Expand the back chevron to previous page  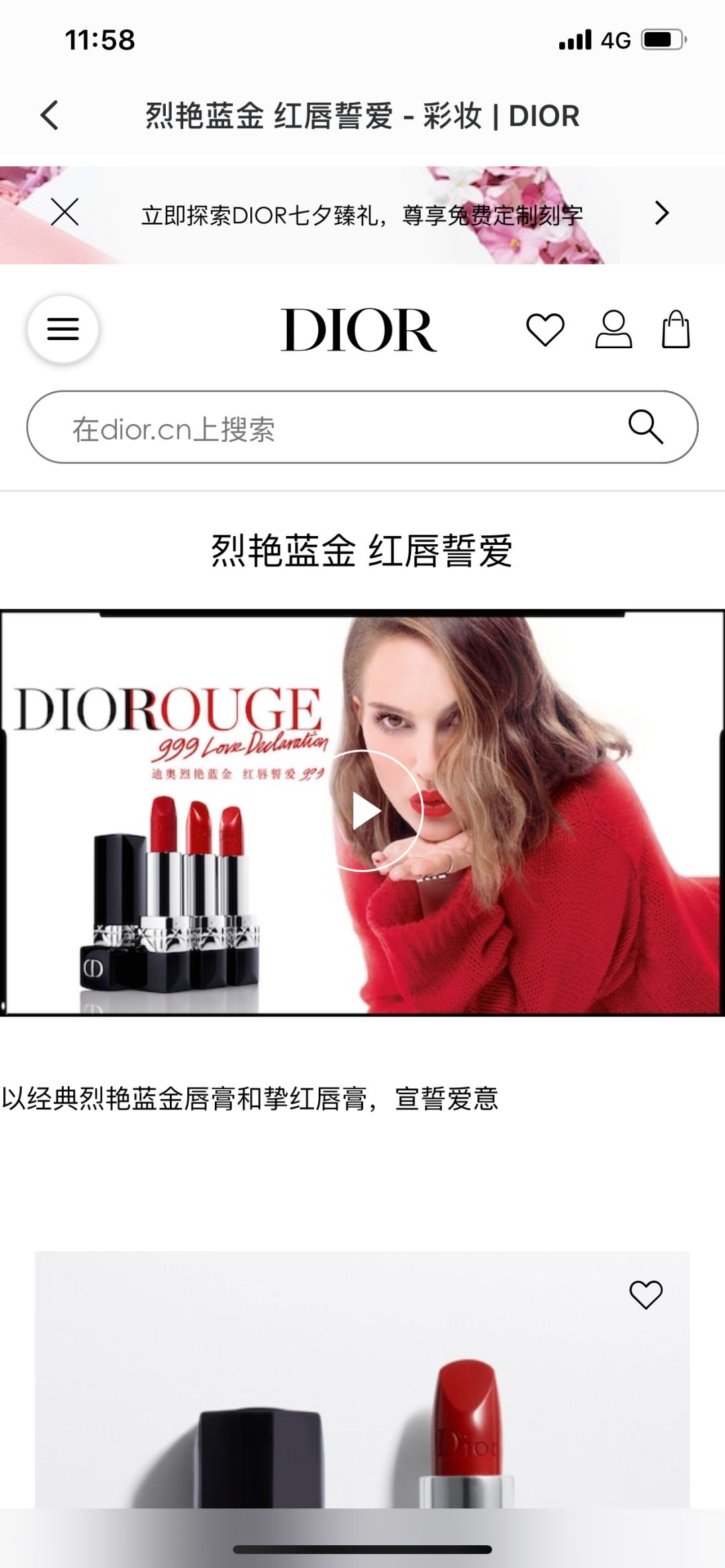point(50,115)
